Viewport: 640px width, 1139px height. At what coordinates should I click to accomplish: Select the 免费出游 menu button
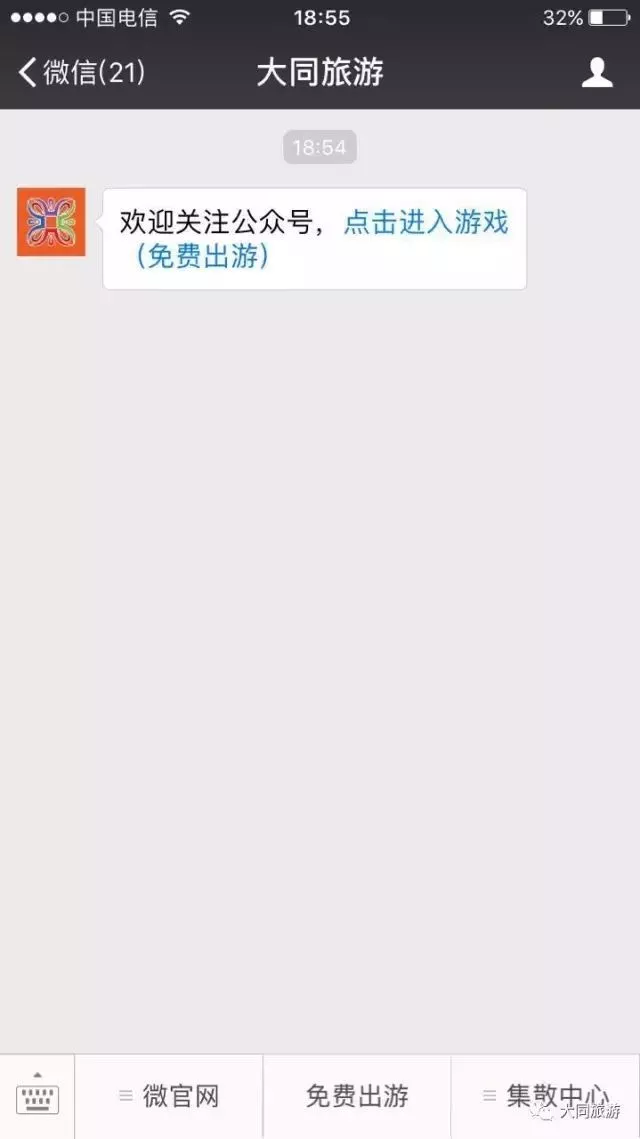pos(357,1096)
